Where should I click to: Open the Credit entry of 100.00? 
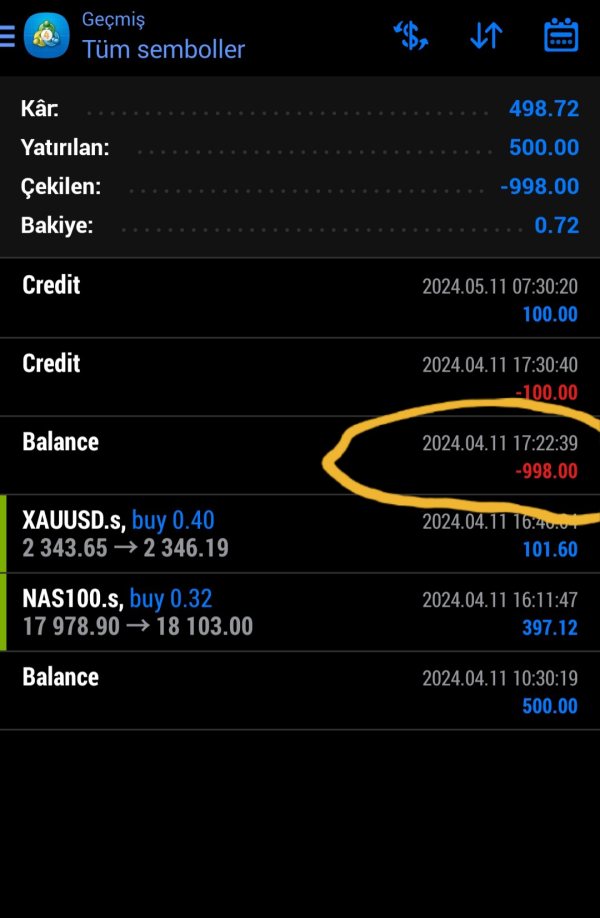[300, 298]
